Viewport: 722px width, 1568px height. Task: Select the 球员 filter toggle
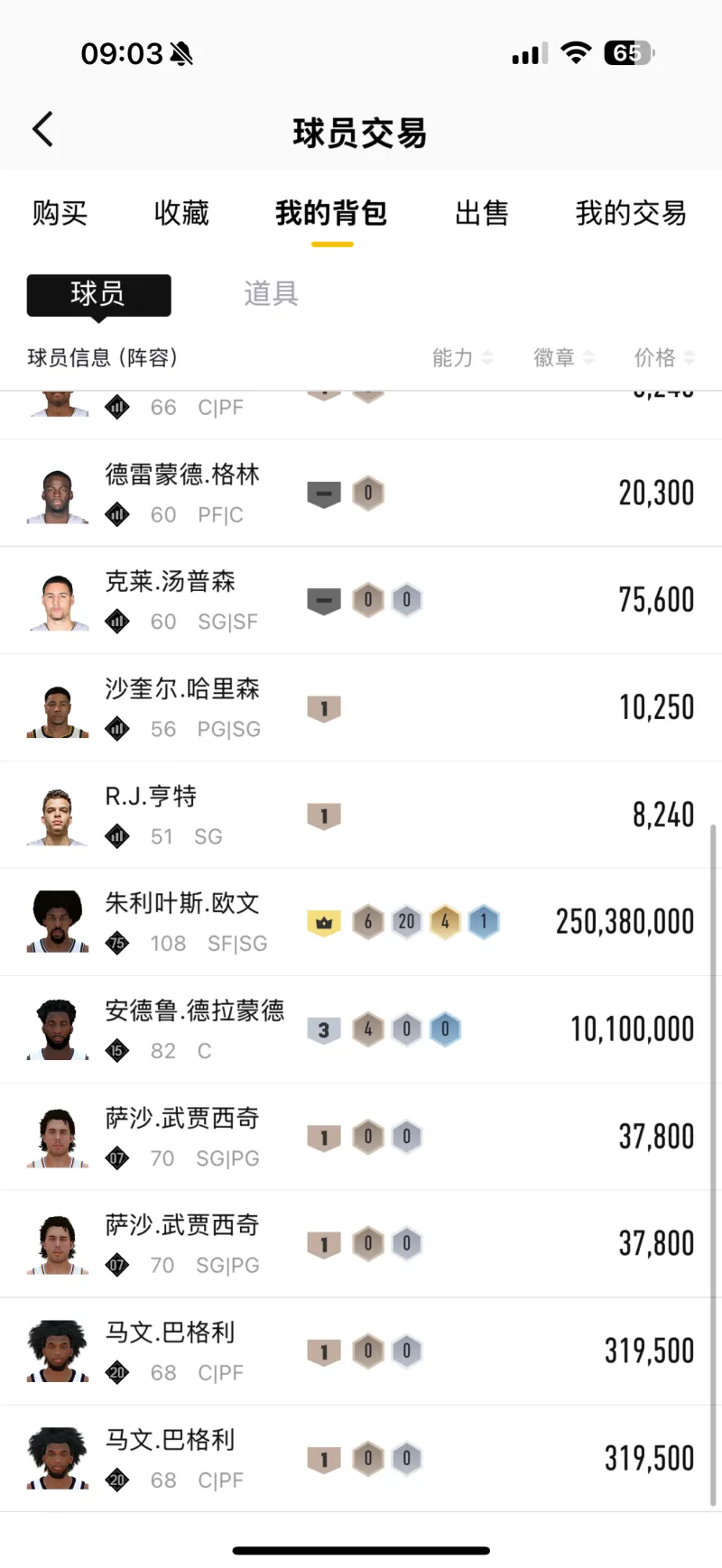pyautogui.click(x=97, y=295)
